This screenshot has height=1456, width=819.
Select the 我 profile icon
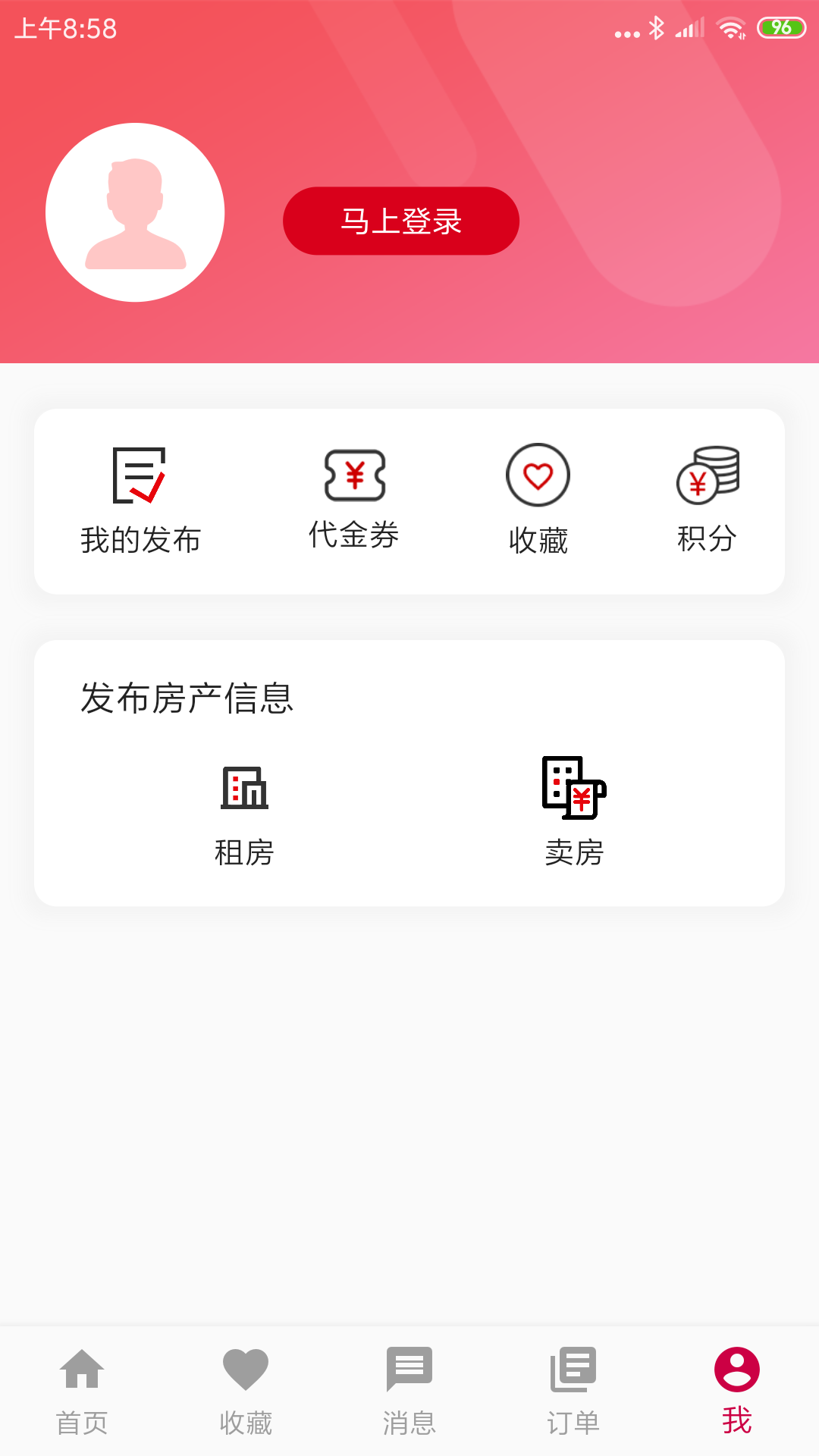click(736, 1369)
